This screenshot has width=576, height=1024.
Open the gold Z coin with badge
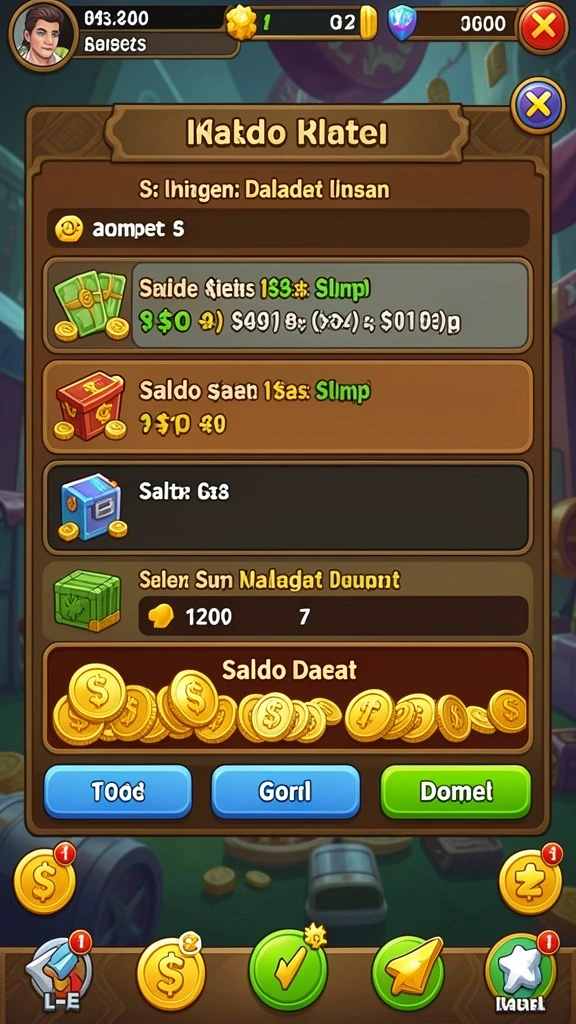(531, 879)
